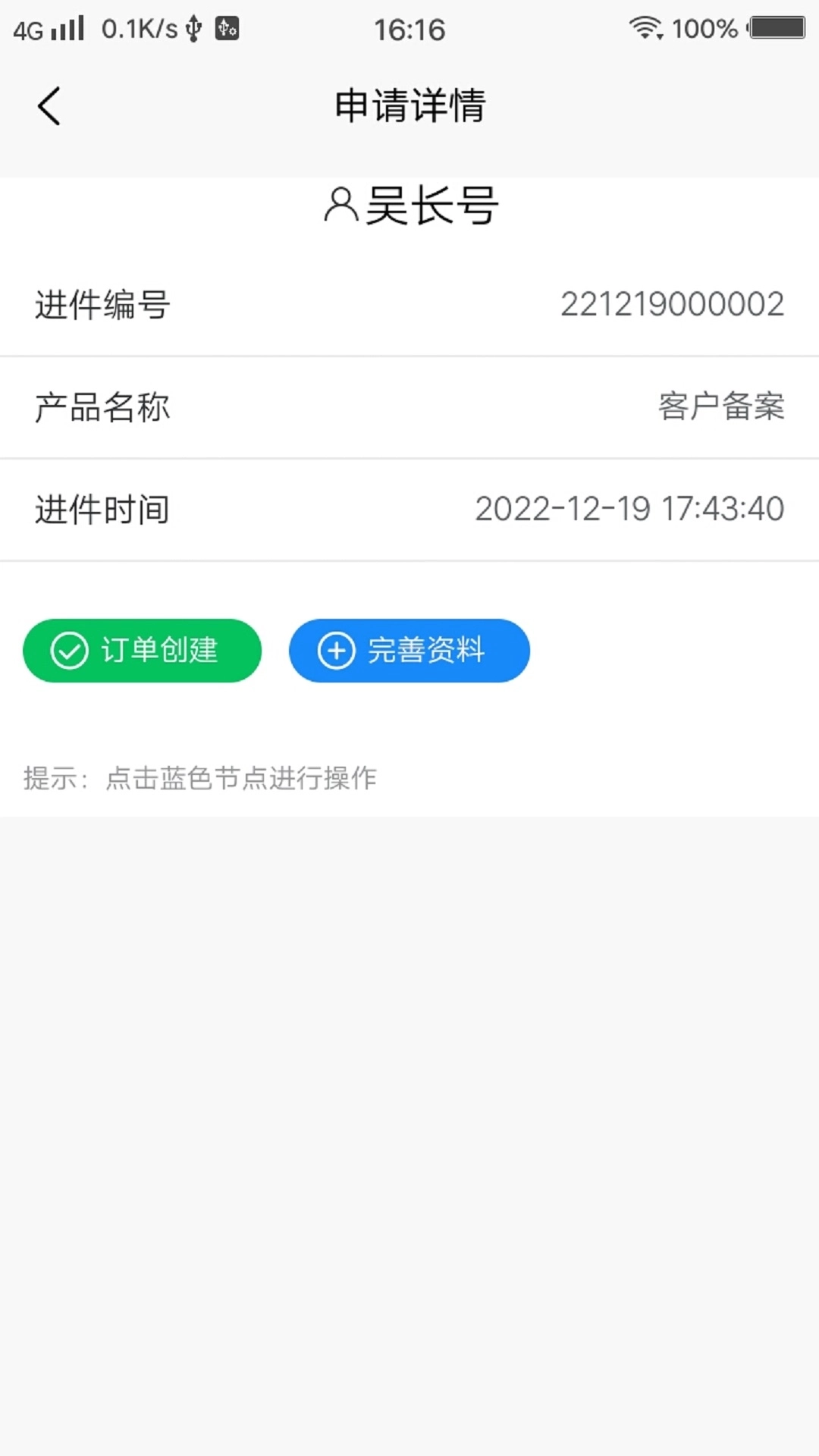The height and width of the screenshot is (1456, 819).
Task: Click the back arrow to return
Action: click(49, 106)
